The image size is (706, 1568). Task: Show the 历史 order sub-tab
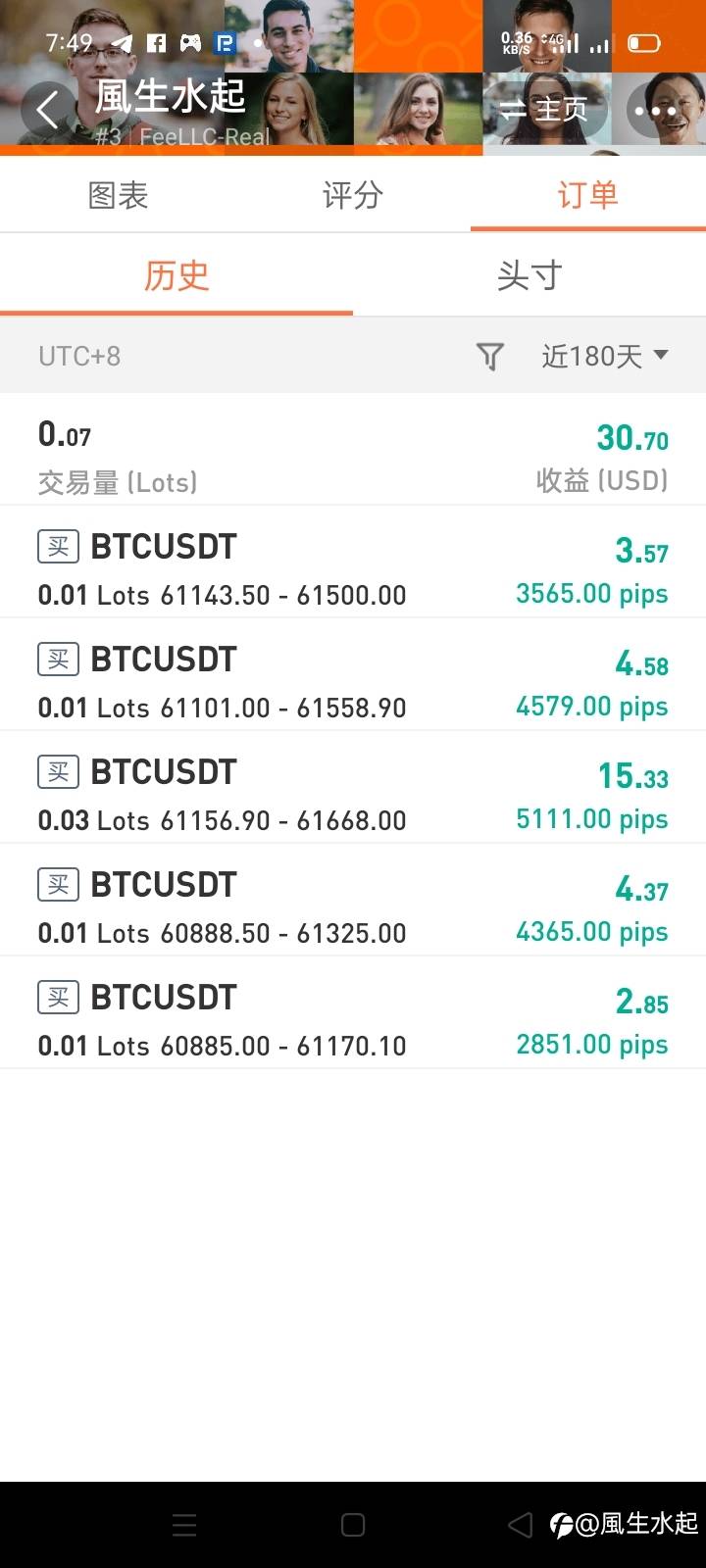(176, 275)
